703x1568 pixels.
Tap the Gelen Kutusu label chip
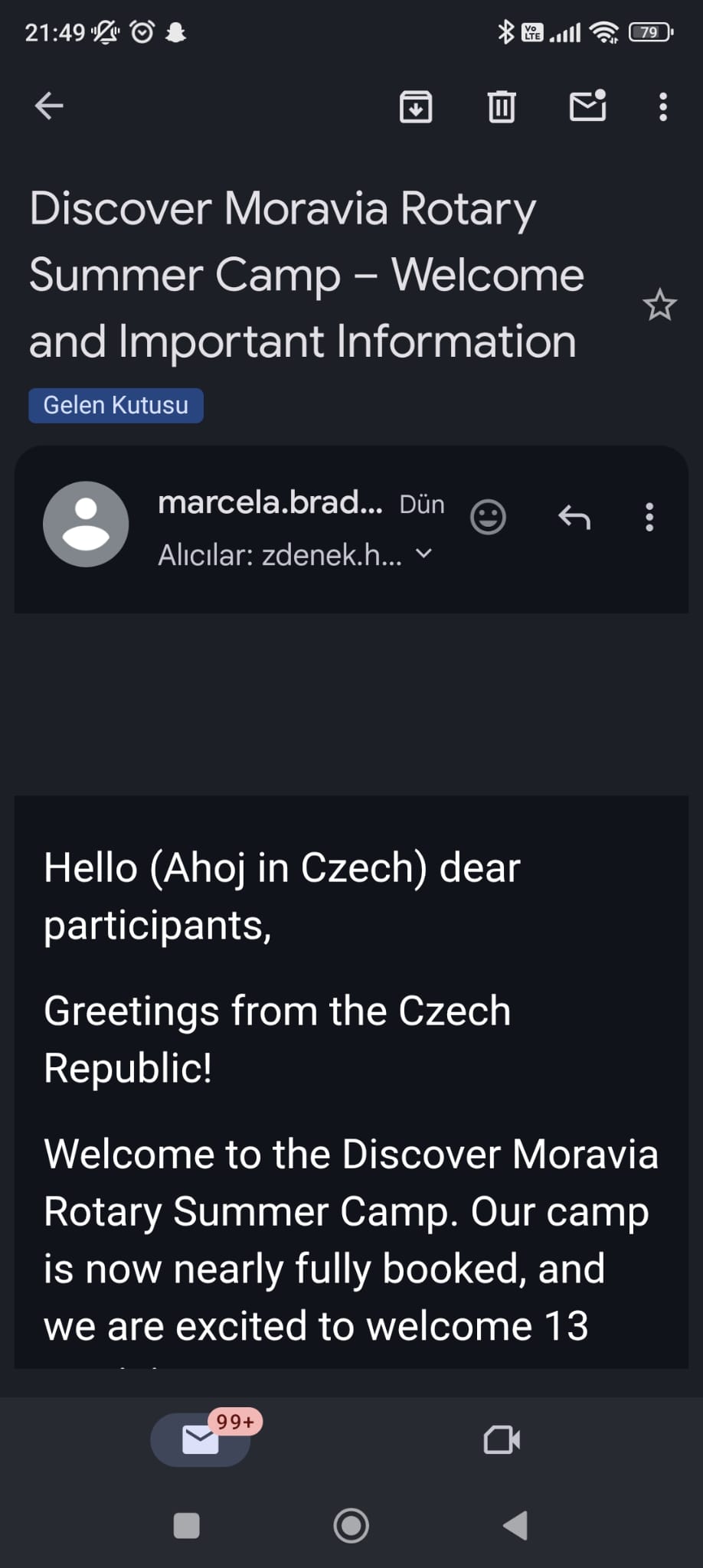coord(116,405)
